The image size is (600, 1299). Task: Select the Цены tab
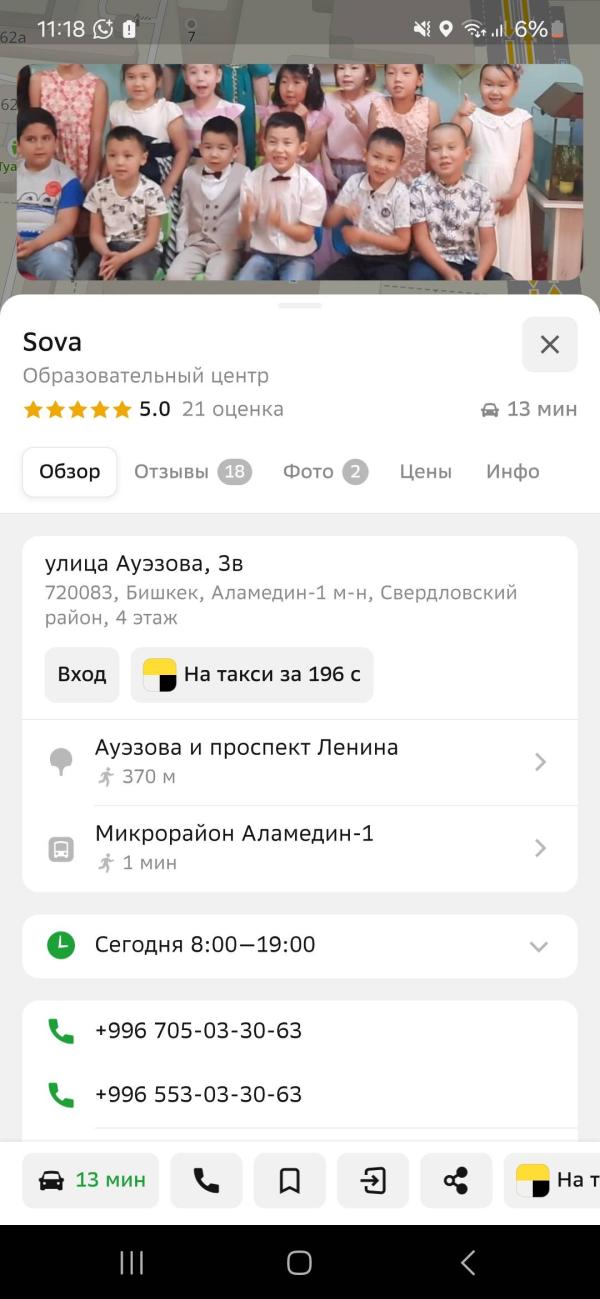[x=426, y=472]
